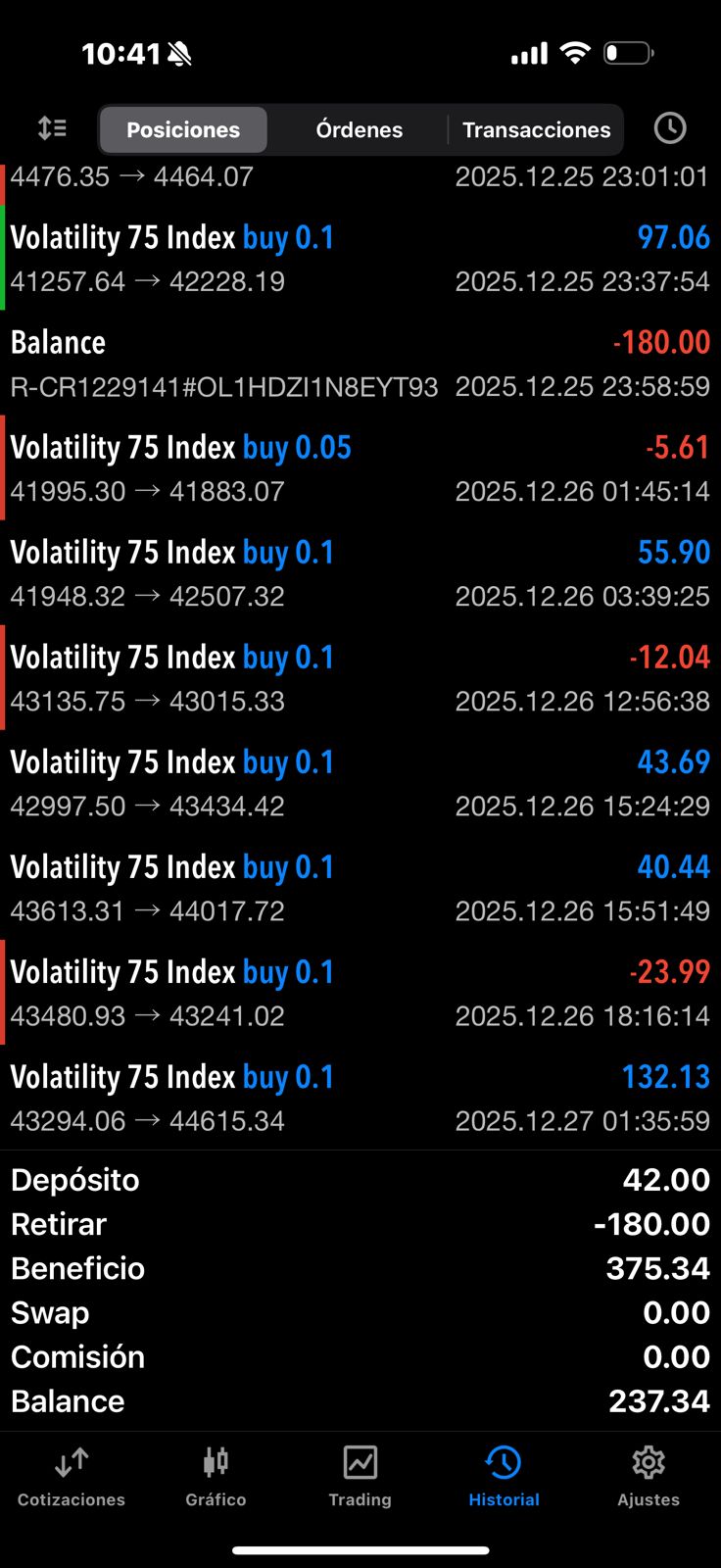Expand the trade with loss -12.04
The height and width of the screenshot is (1568, 721).
(360, 678)
